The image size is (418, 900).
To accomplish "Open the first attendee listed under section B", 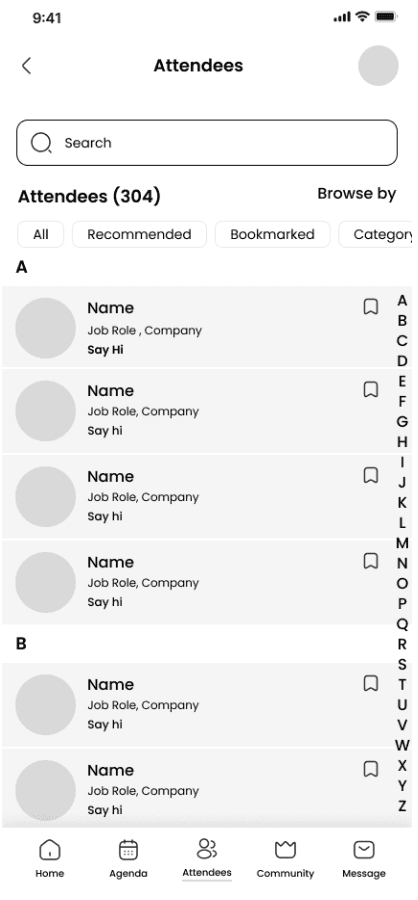I will pyautogui.click(x=197, y=705).
